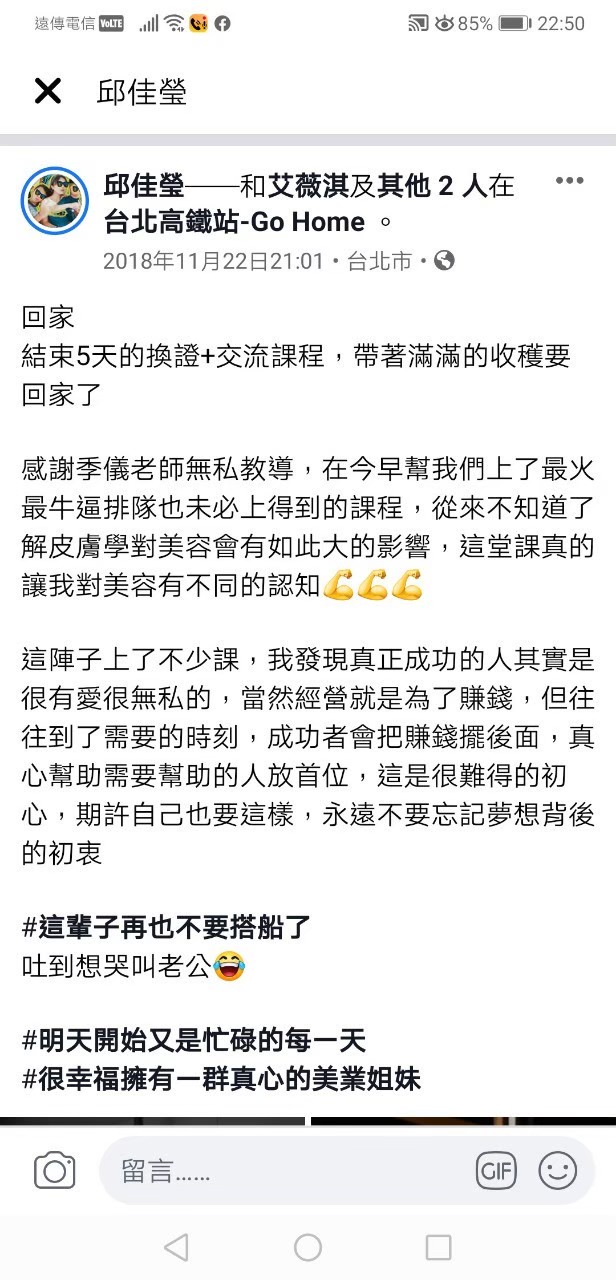Image resolution: width=616 pixels, height=1280 pixels.
Task: Go to the home screen
Action: 308,1247
